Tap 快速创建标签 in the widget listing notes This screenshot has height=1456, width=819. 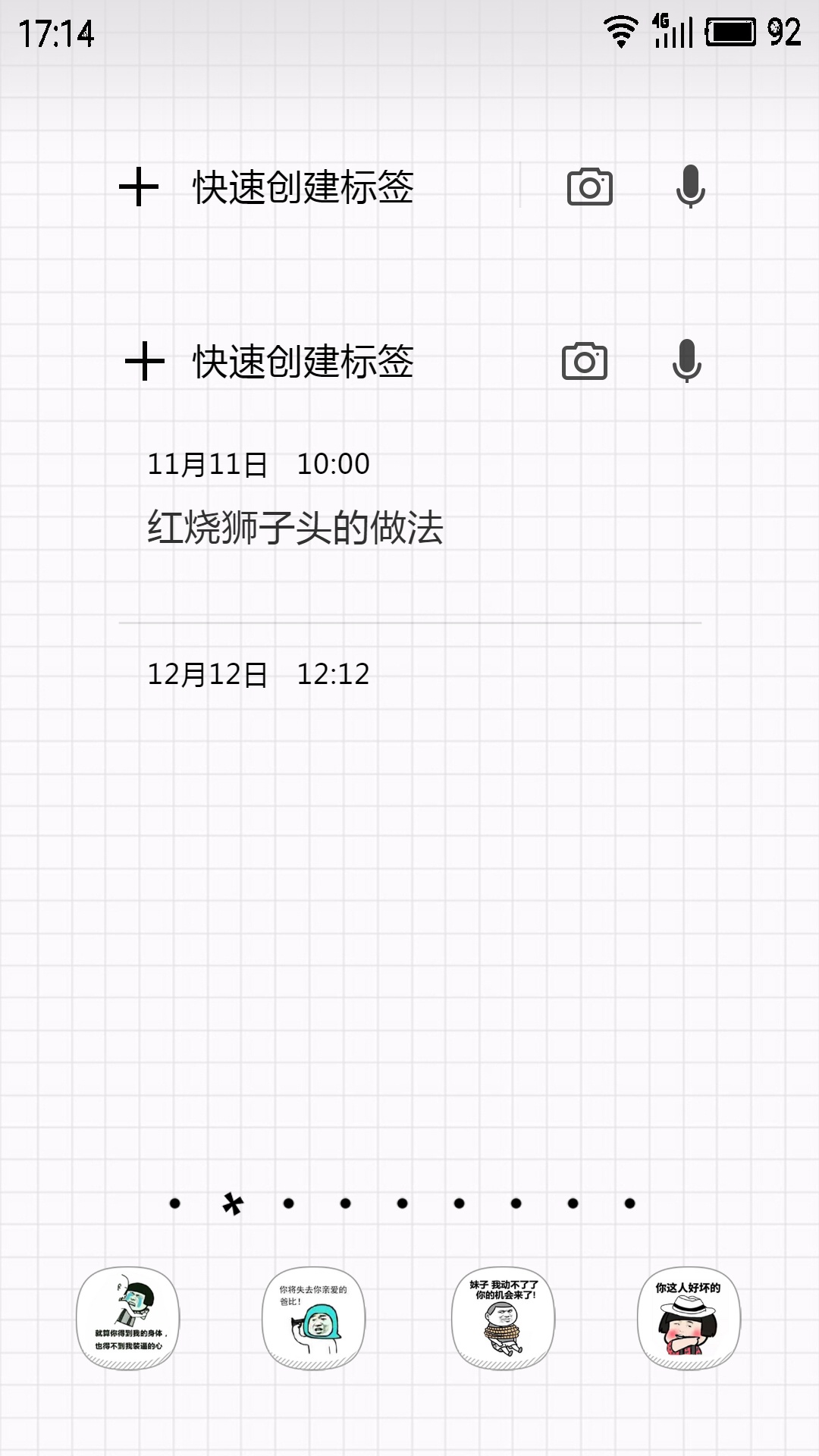[302, 362]
